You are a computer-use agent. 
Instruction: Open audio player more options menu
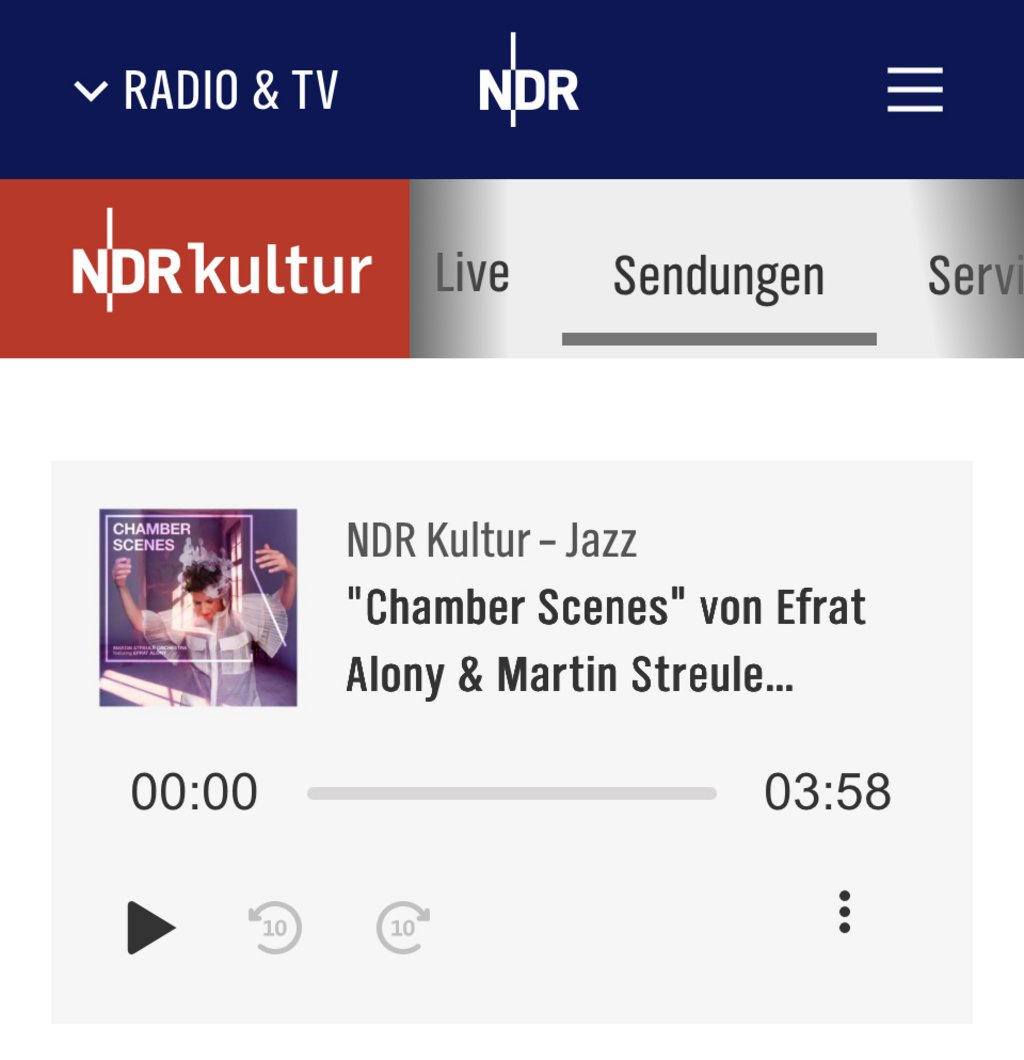tap(844, 912)
